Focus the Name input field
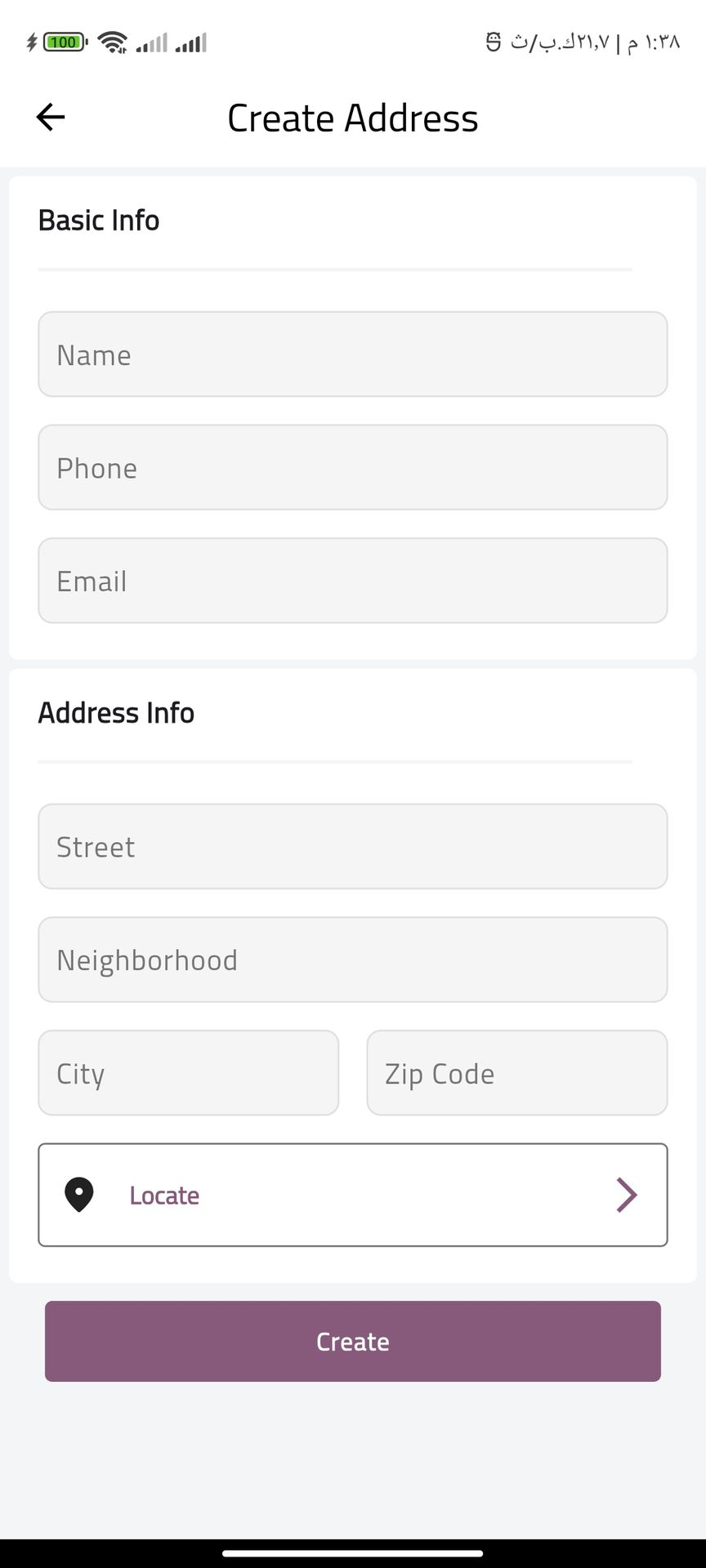The width and height of the screenshot is (706, 1568). click(352, 354)
